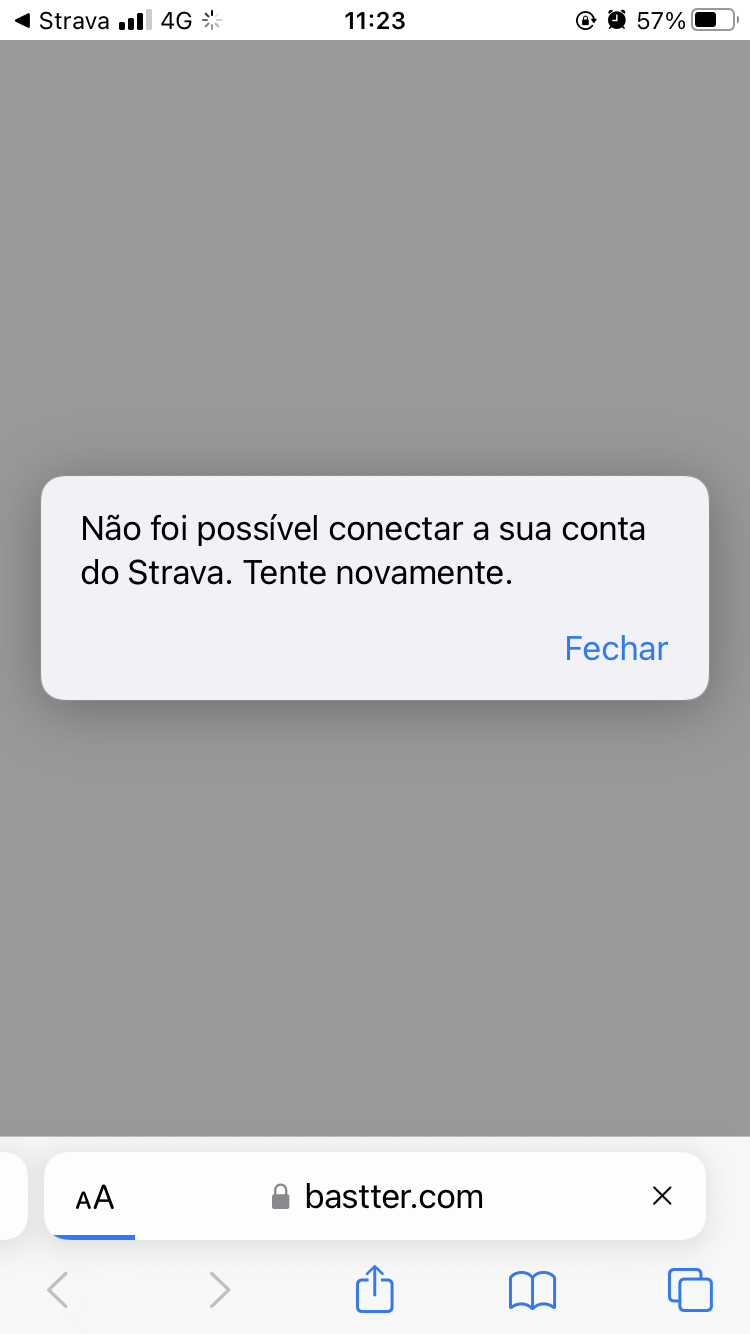Dismiss the alert with Fechar
Image resolution: width=750 pixels, height=1334 pixels.
[616, 648]
